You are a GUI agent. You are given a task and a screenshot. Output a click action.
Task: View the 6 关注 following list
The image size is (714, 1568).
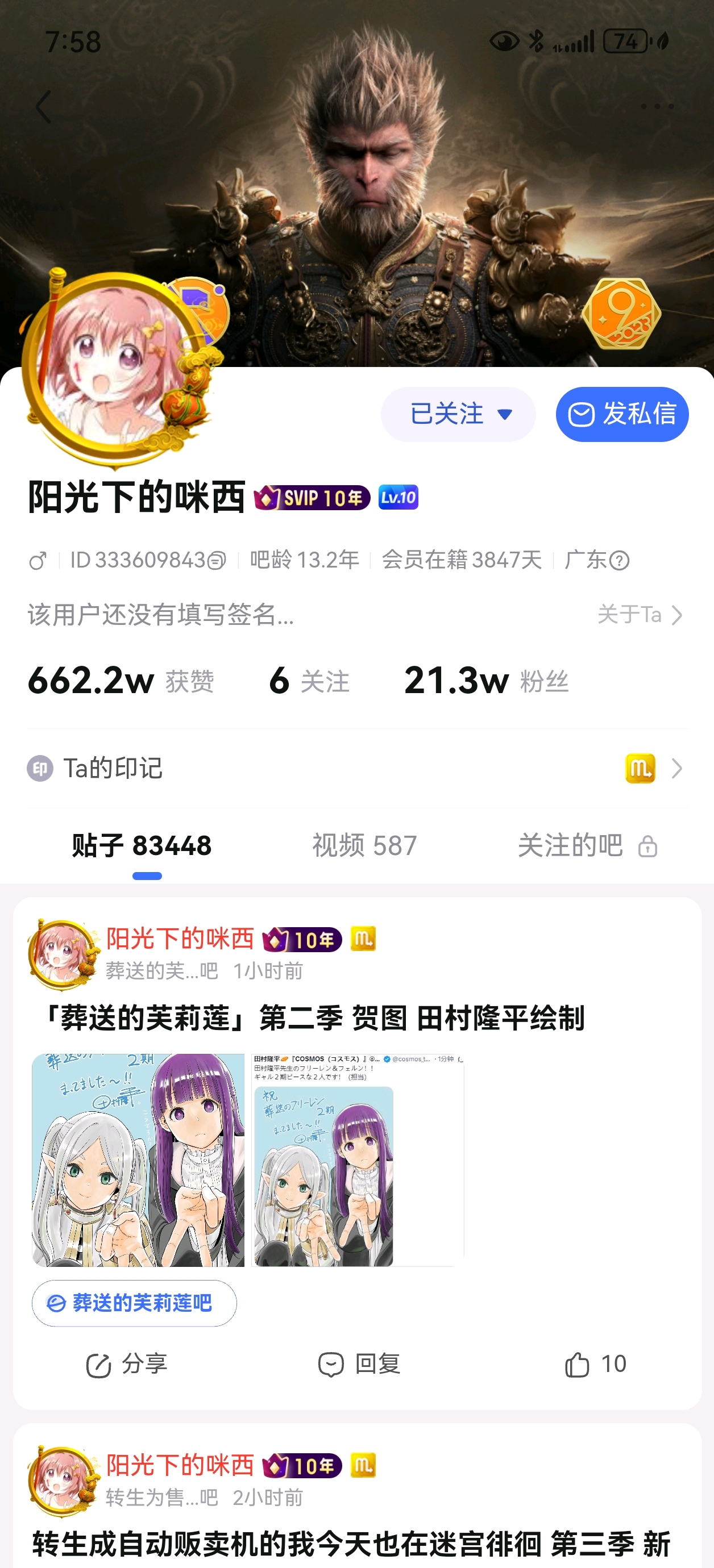(x=309, y=681)
